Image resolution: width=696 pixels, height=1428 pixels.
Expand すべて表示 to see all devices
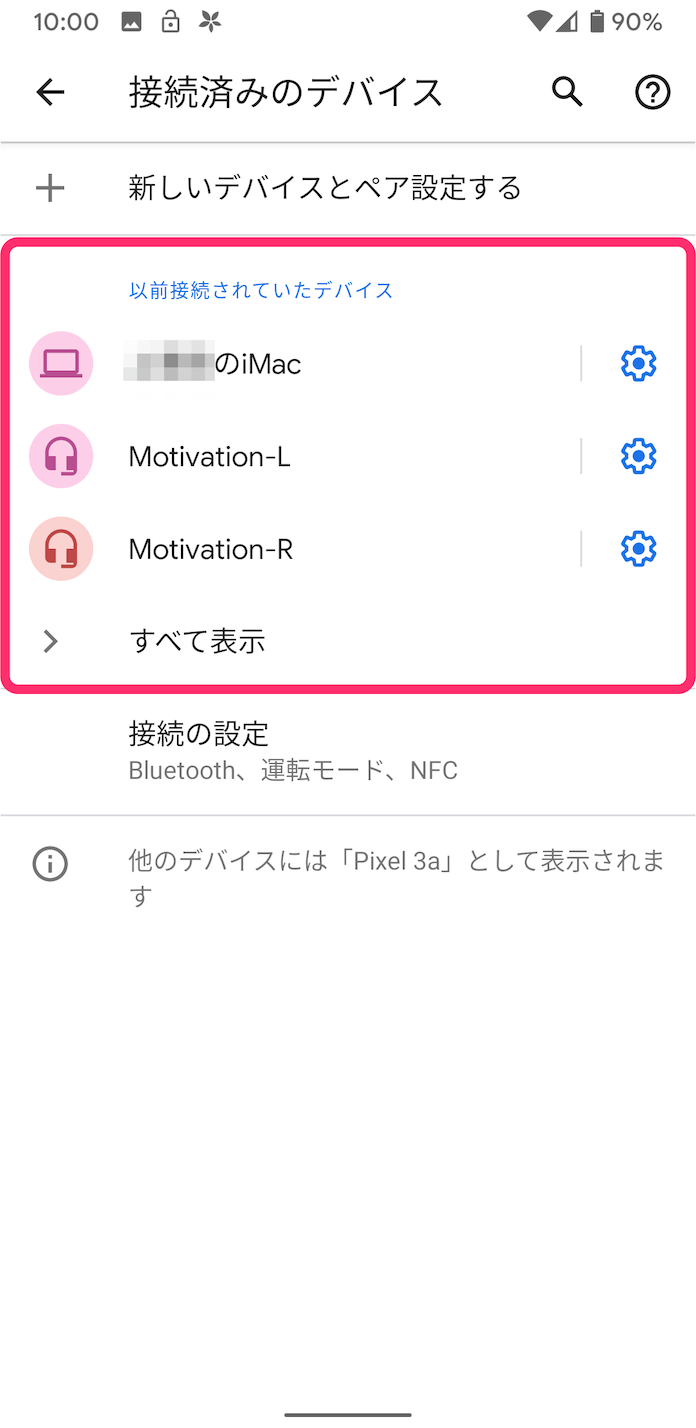[x=348, y=641]
